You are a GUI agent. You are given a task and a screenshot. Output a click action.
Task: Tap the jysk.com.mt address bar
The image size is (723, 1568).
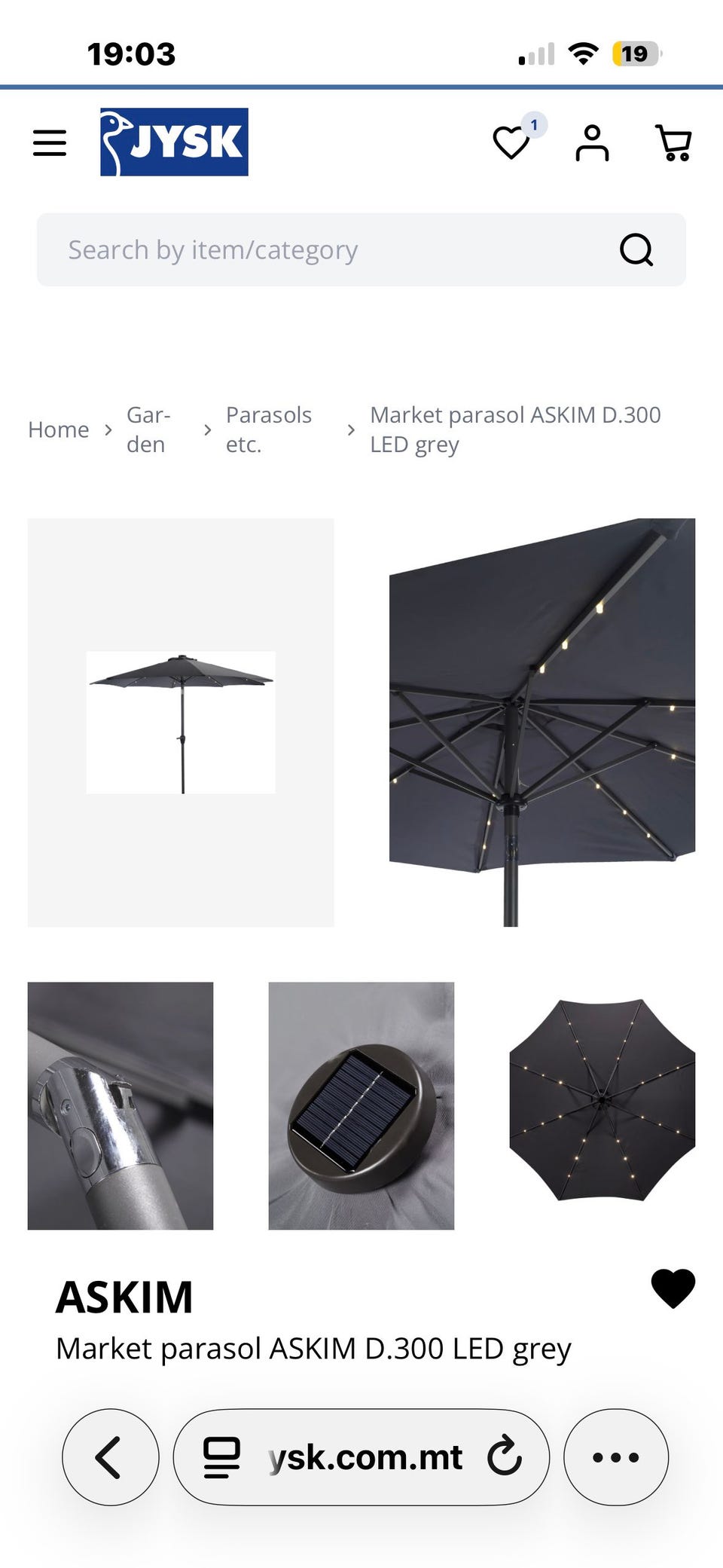click(361, 1457)
